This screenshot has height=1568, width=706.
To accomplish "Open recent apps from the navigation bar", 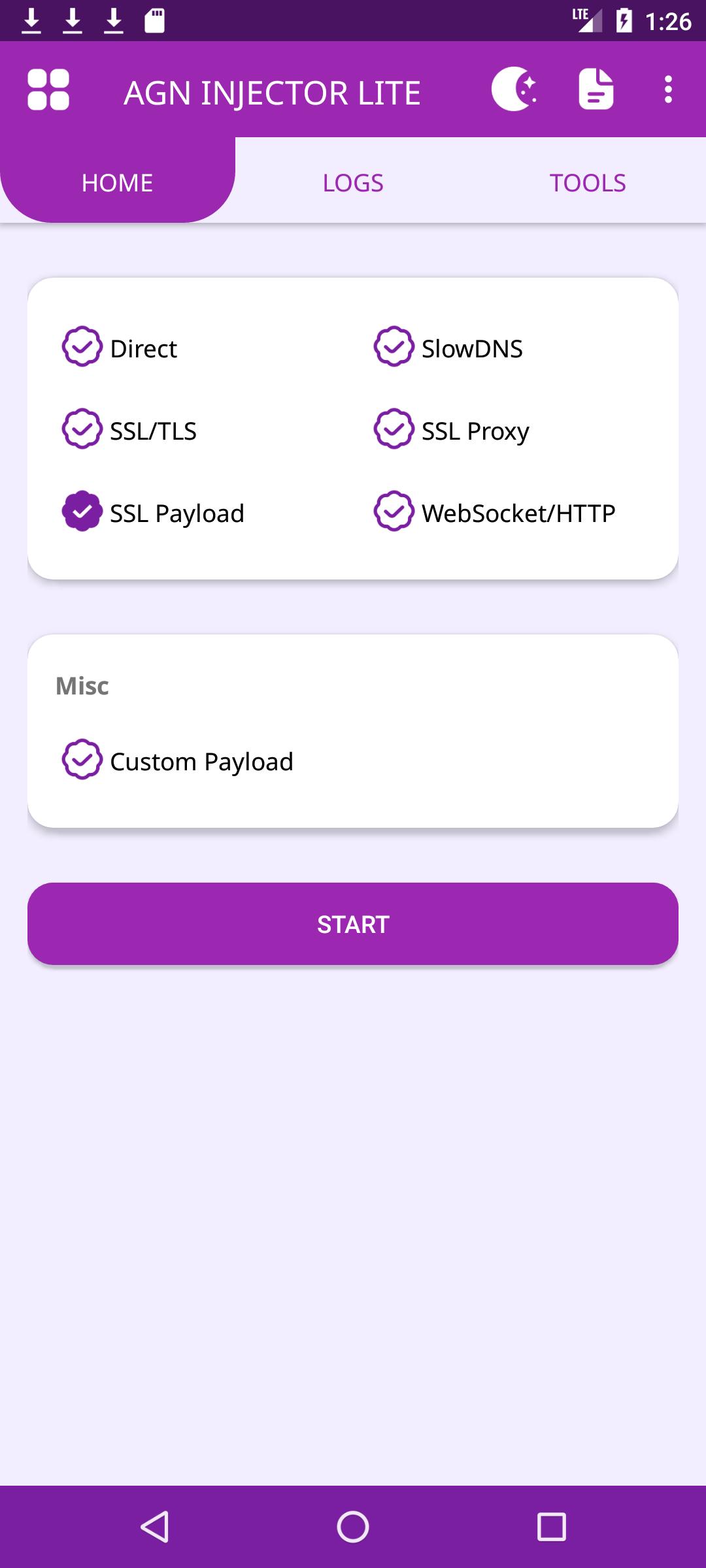I will (x=551, y=1527).
